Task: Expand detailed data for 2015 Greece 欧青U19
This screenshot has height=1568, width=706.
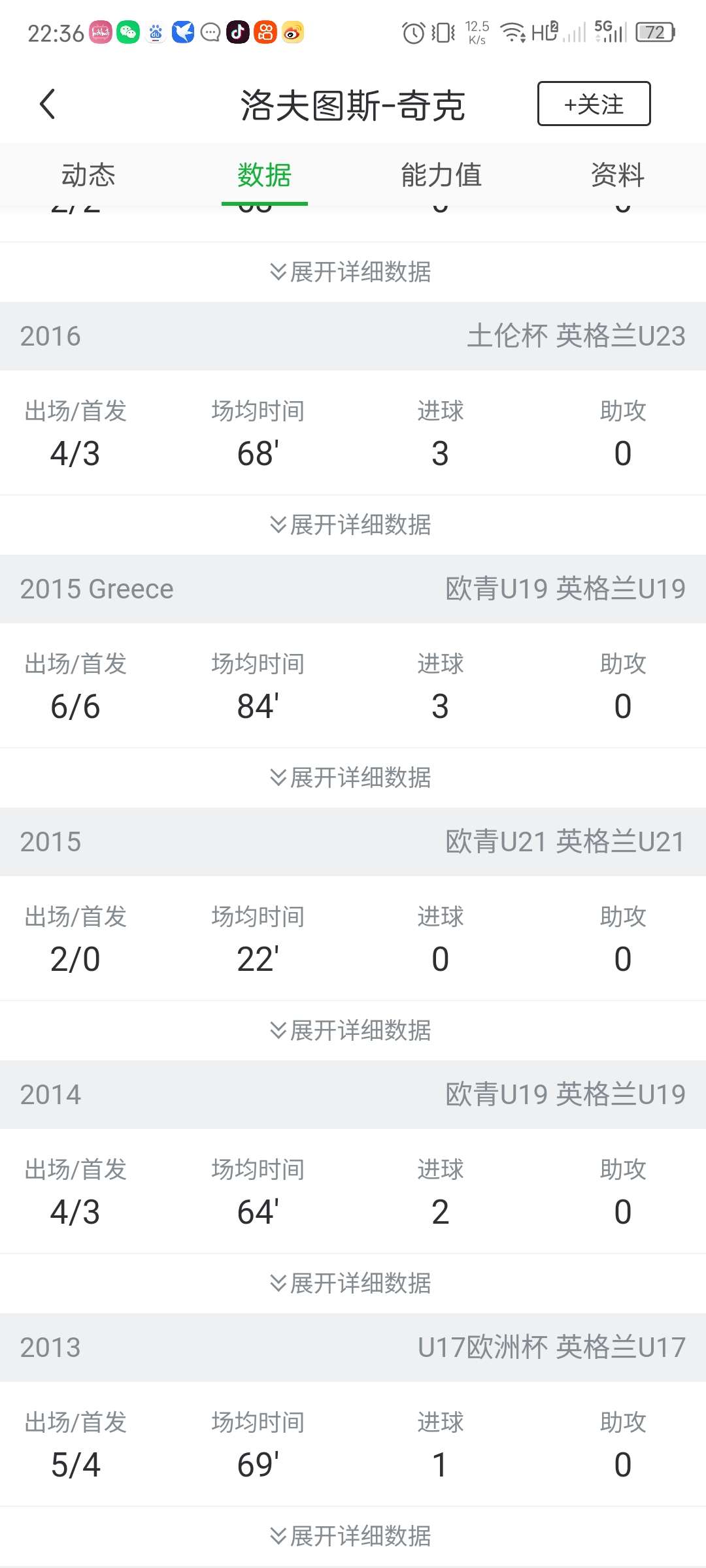Action: click(351, 777)
